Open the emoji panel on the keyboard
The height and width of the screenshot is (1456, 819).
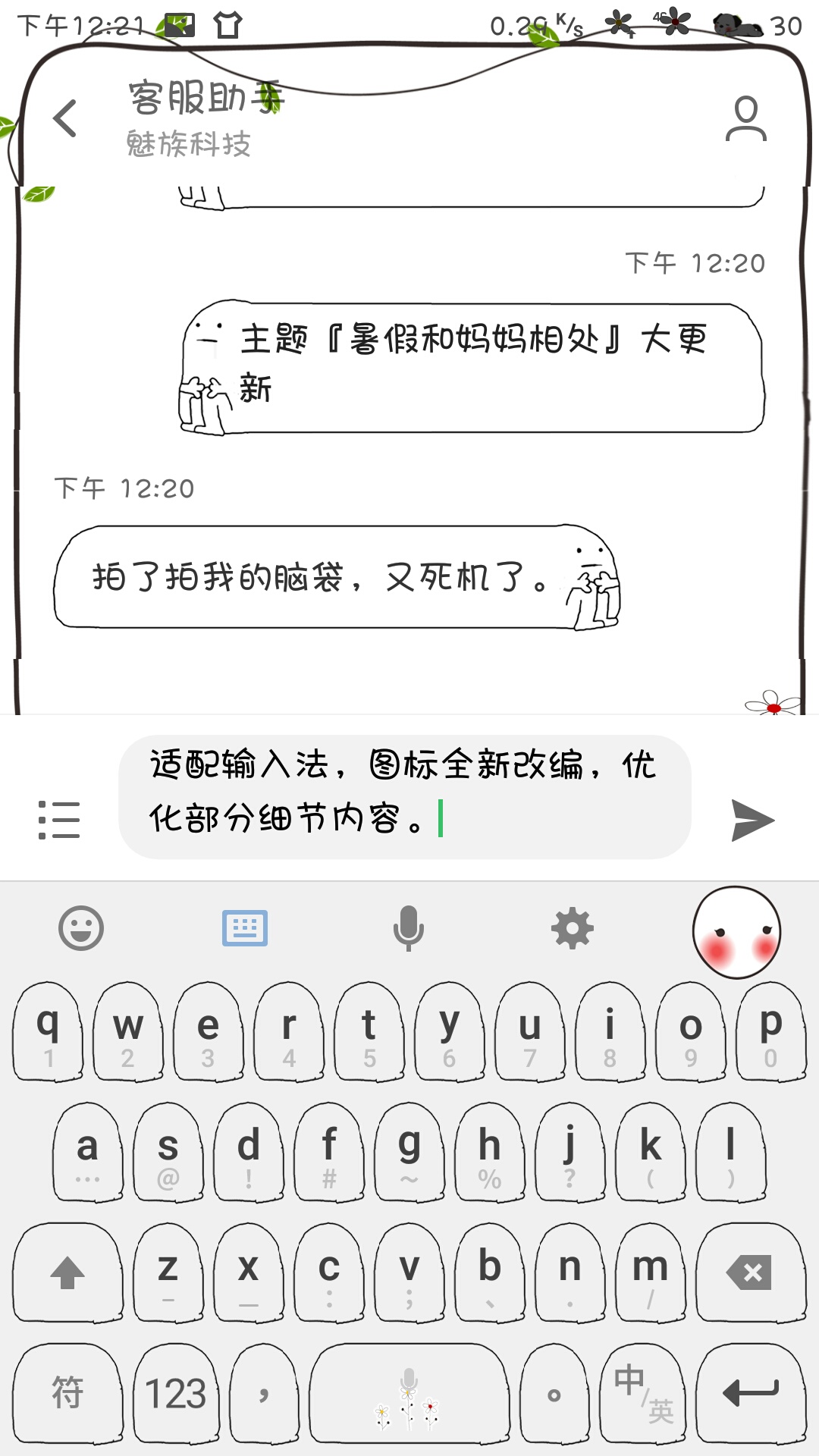[81, 928]
